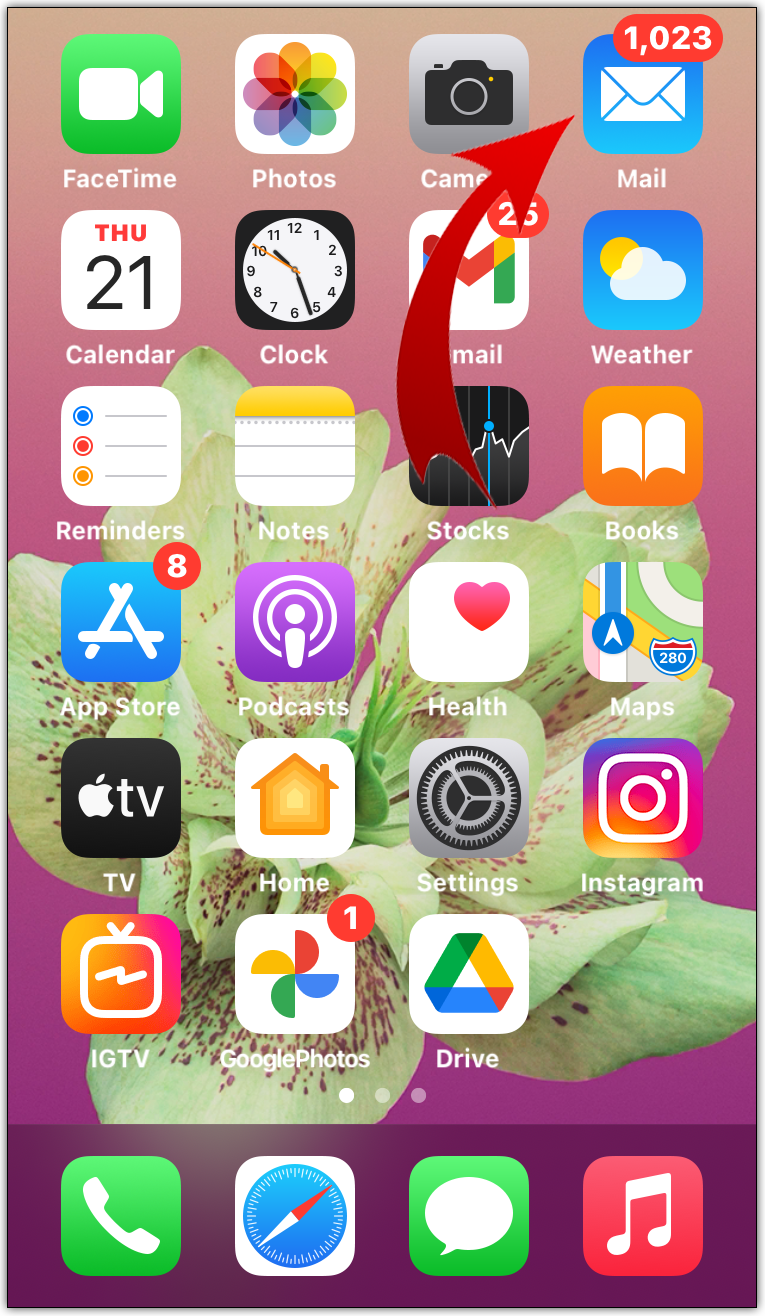This screenshot has width=765, height=1316.
Task: Open the Health app
Action: coord(468,622)
